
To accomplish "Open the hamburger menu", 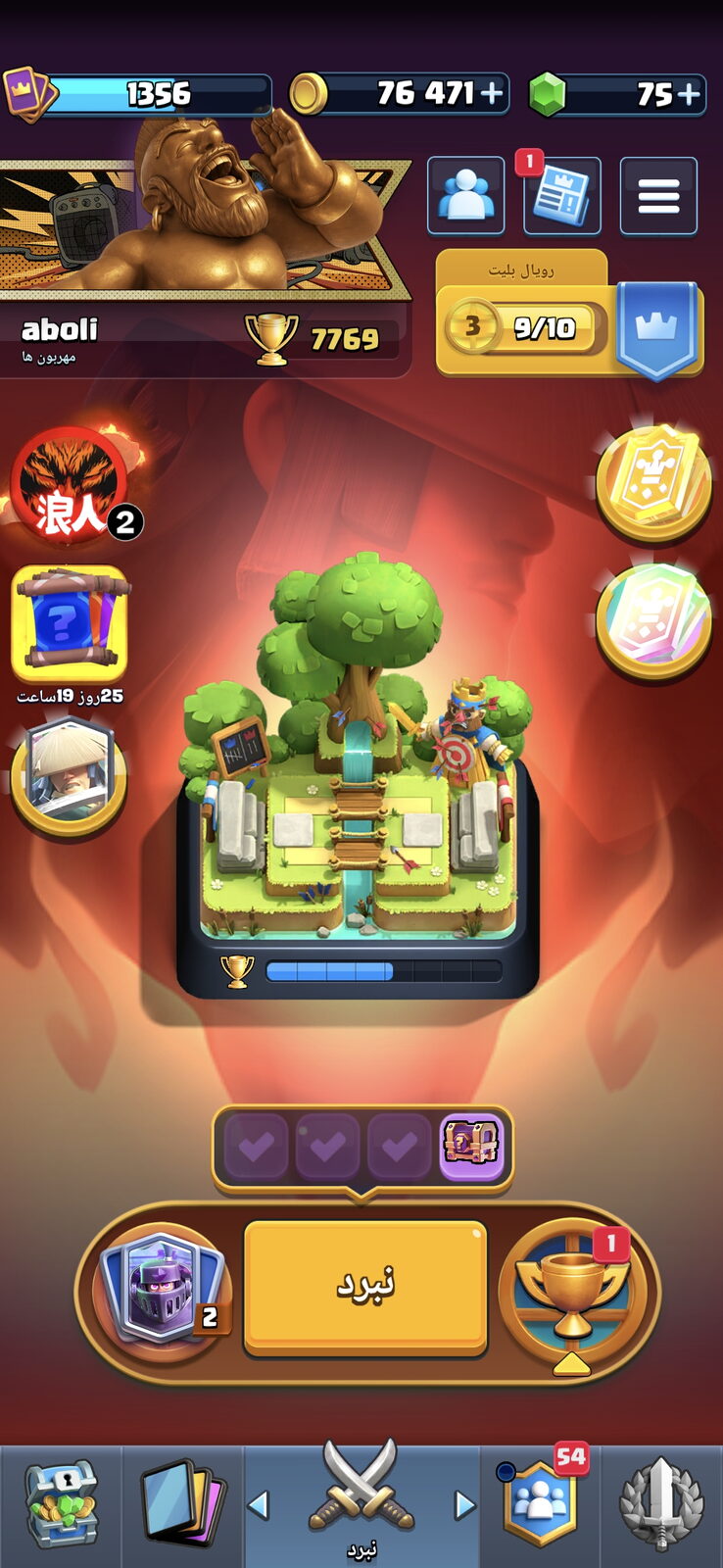I will pos(658,196).
